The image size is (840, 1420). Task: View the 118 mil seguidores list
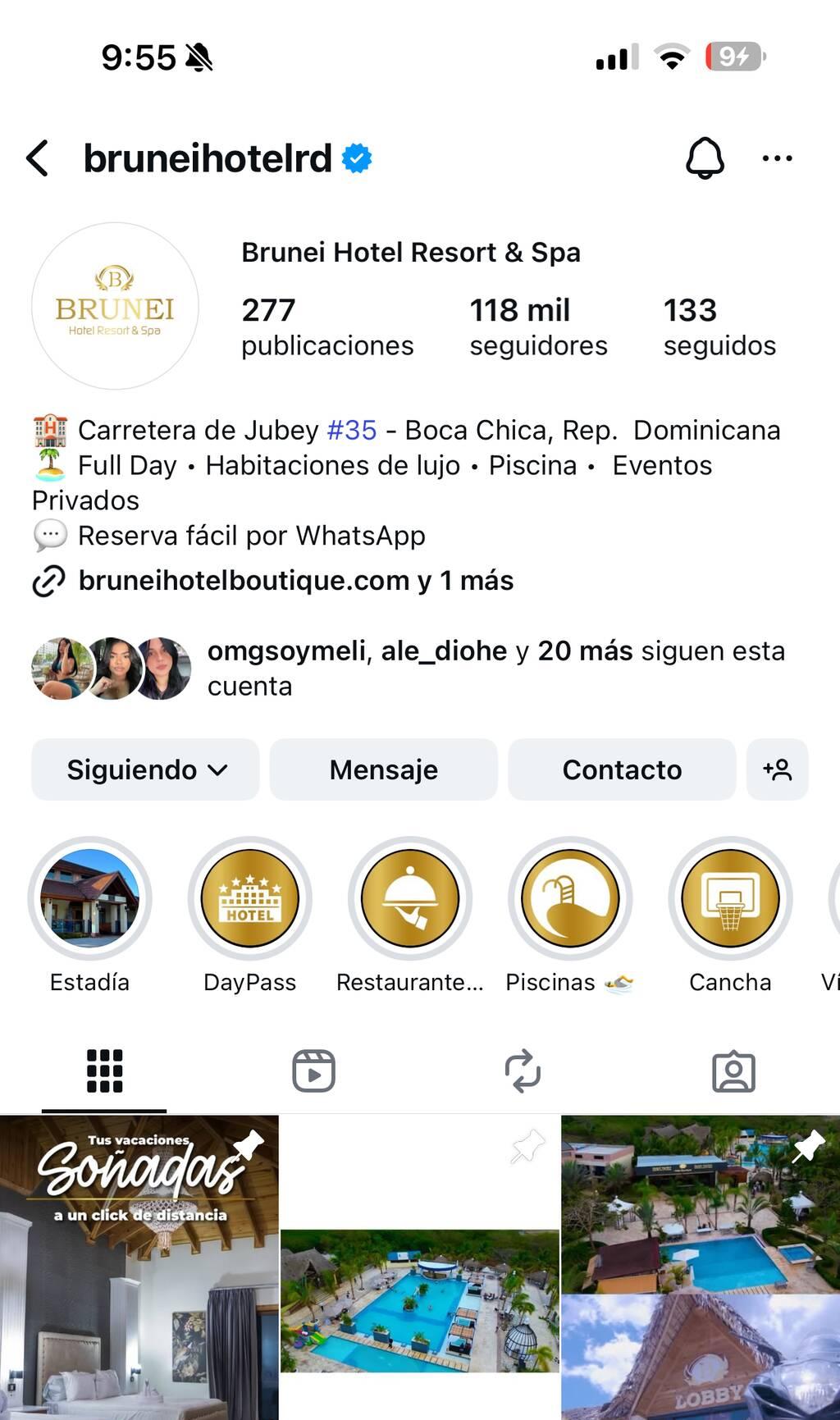tap(538, 326)
